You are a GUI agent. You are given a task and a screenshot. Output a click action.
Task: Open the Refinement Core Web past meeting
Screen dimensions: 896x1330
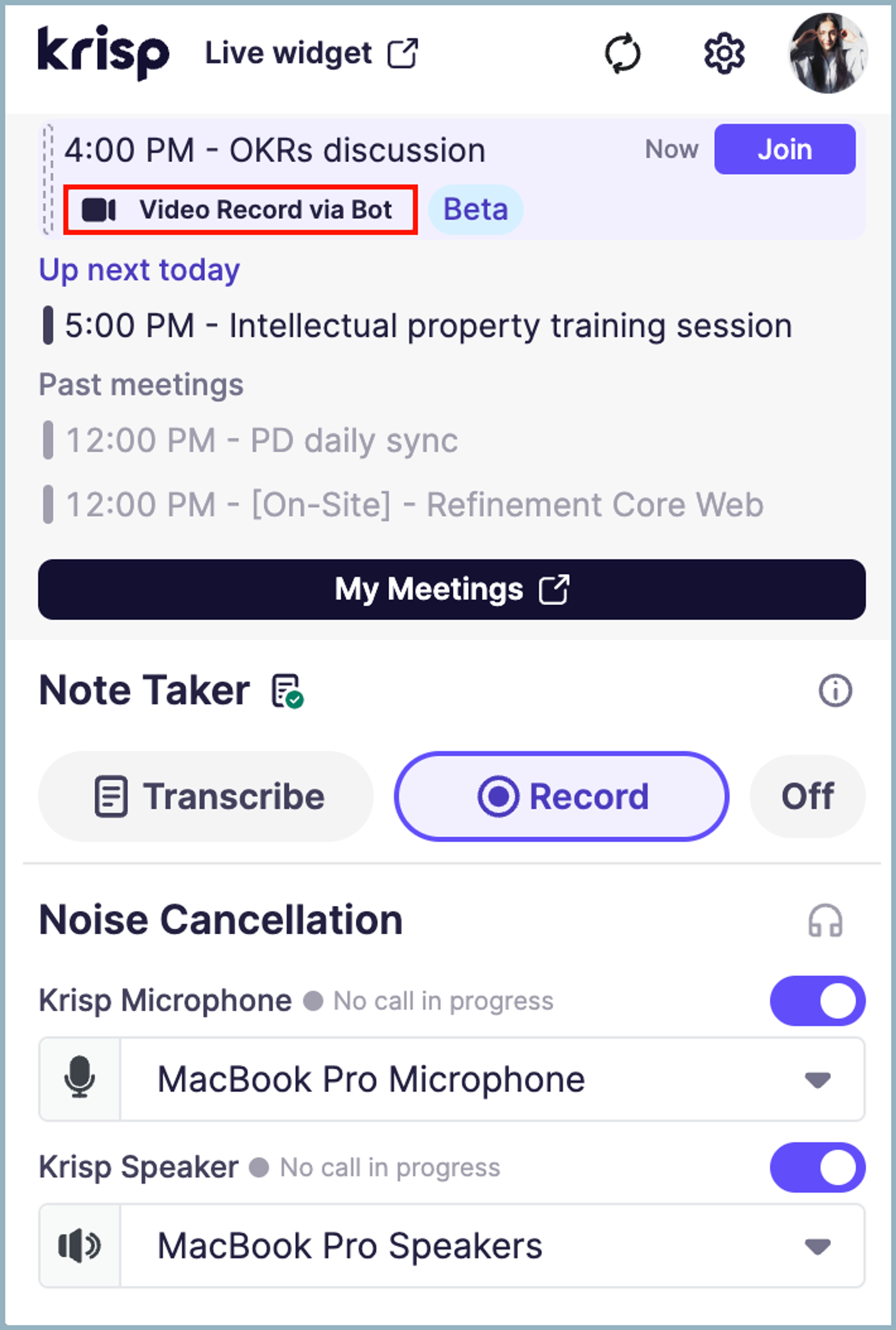(x=414, y=504)
